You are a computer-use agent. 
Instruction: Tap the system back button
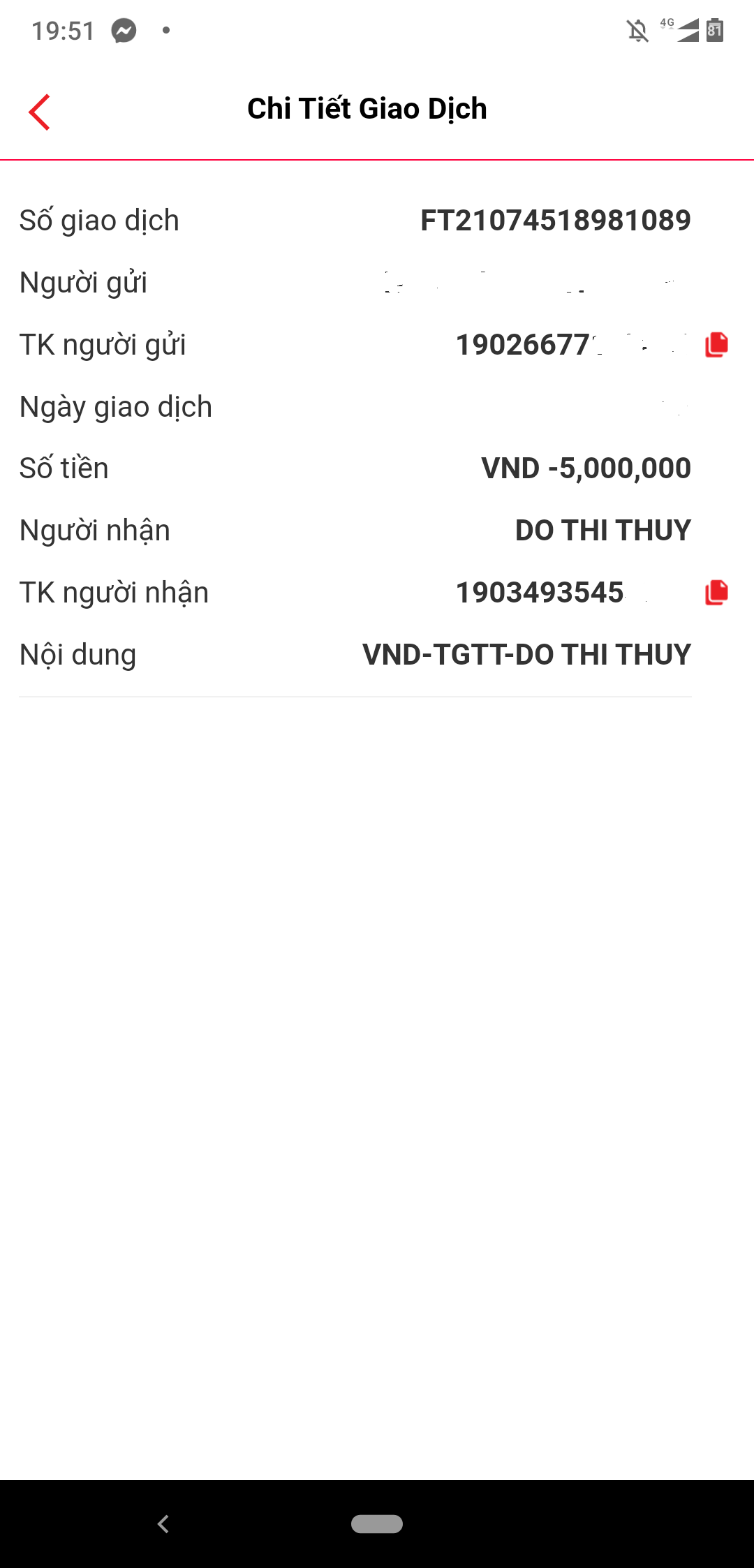point(163,1524)
